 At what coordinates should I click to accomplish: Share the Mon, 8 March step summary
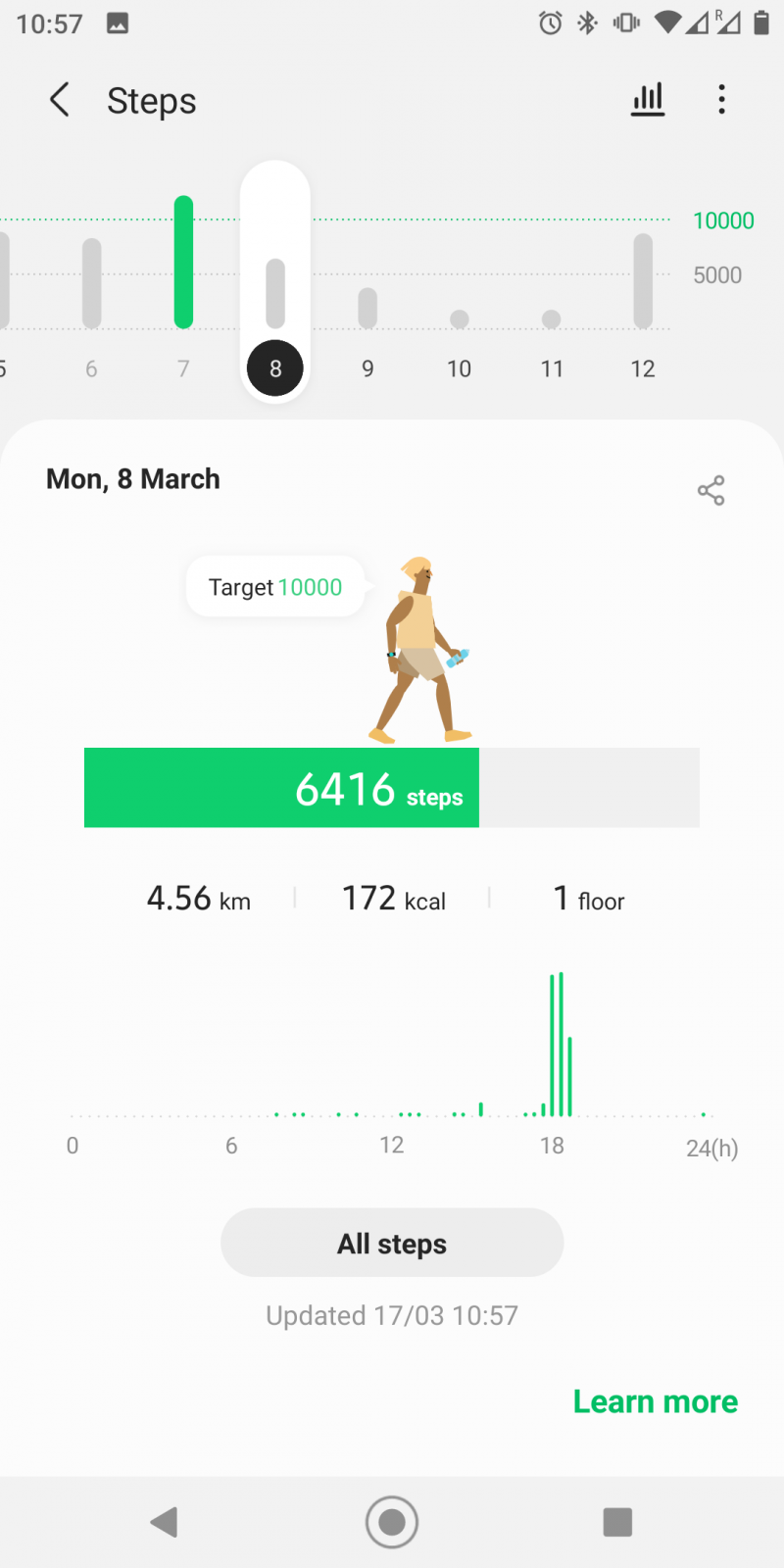[x=711, y=490]
